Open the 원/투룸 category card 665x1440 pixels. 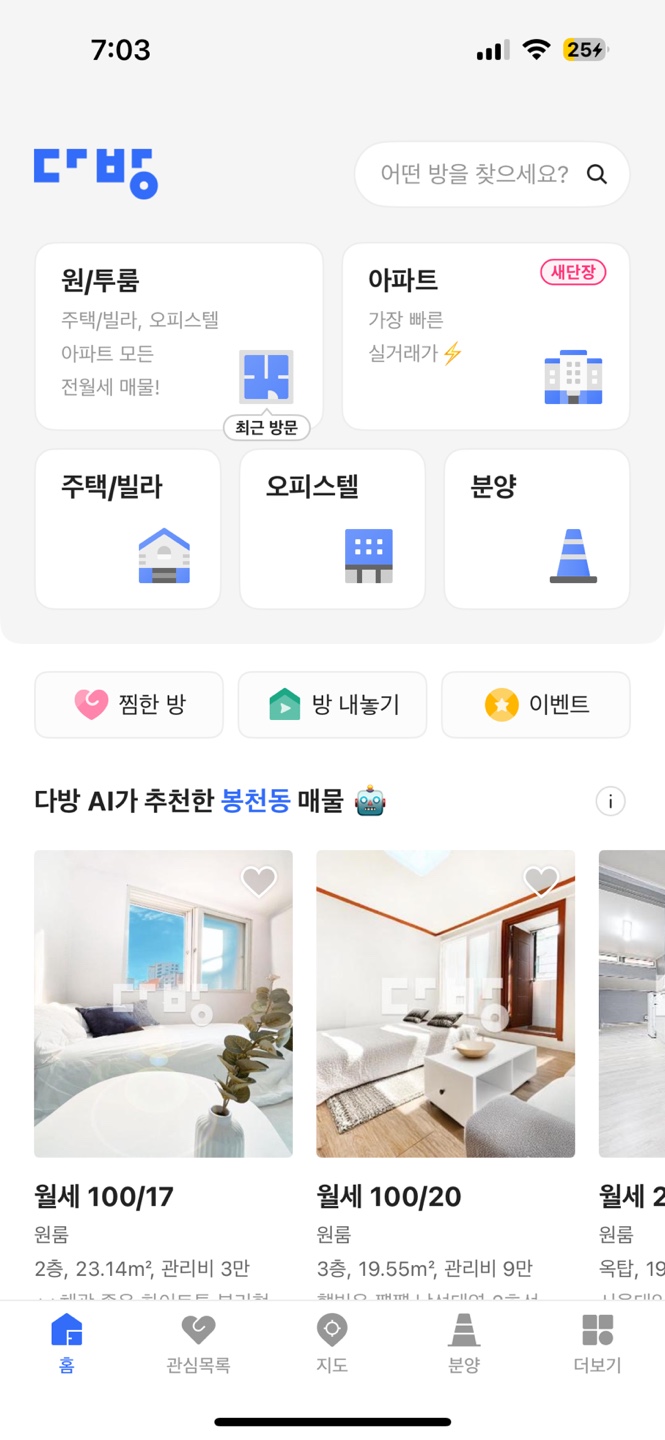179,336
